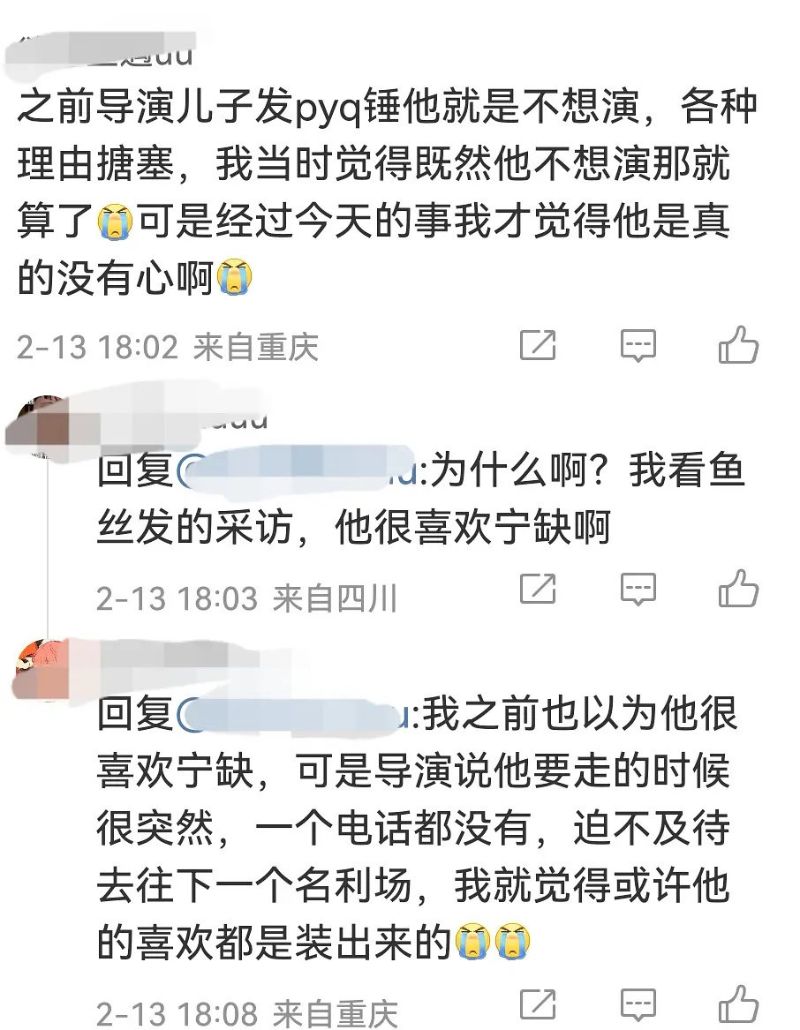This screenshot has width=800, height=1030.
Task: Like the comment posted at 18:02
Action: click(x=739, y=346)
